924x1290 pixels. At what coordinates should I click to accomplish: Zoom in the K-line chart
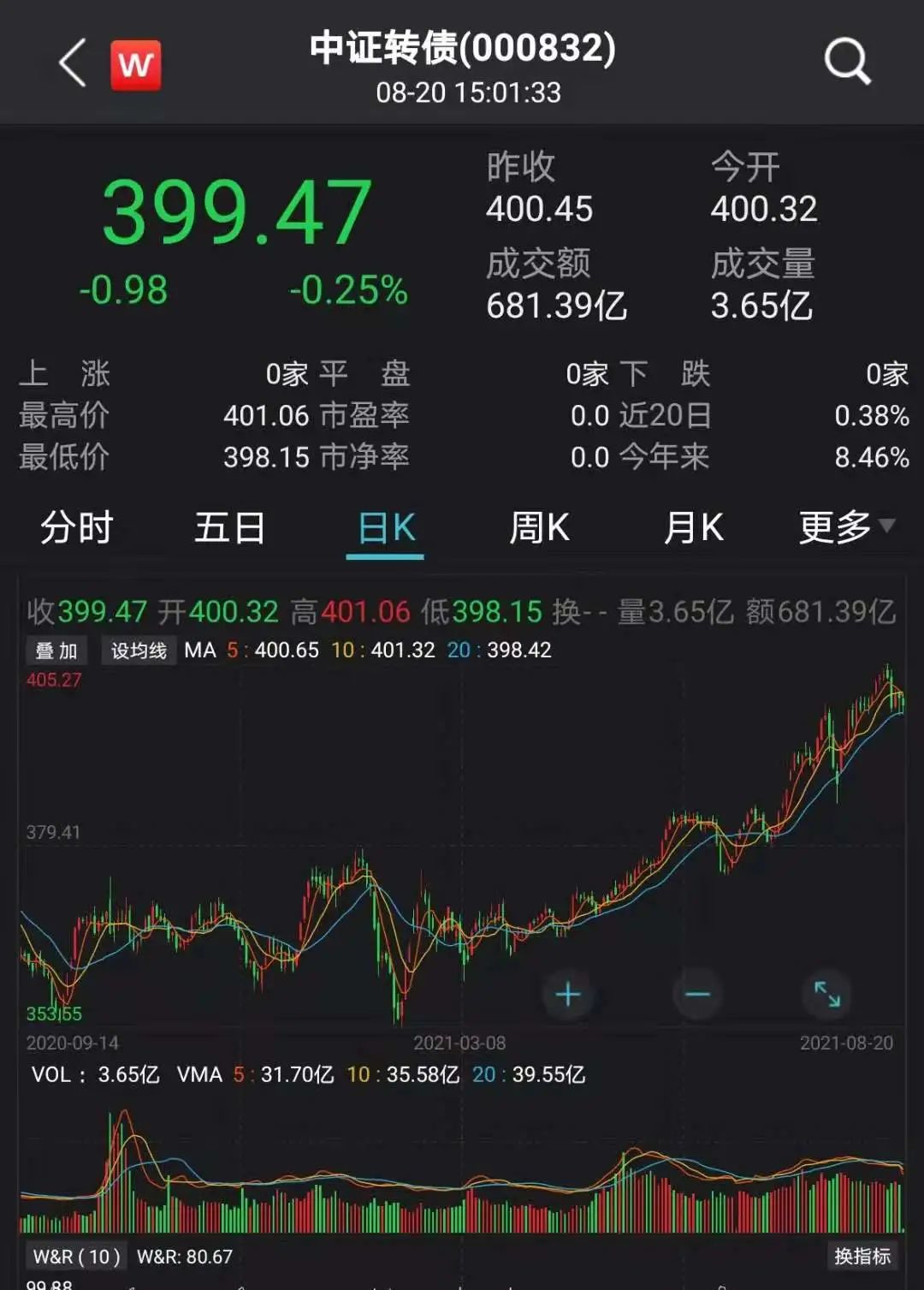568,994
